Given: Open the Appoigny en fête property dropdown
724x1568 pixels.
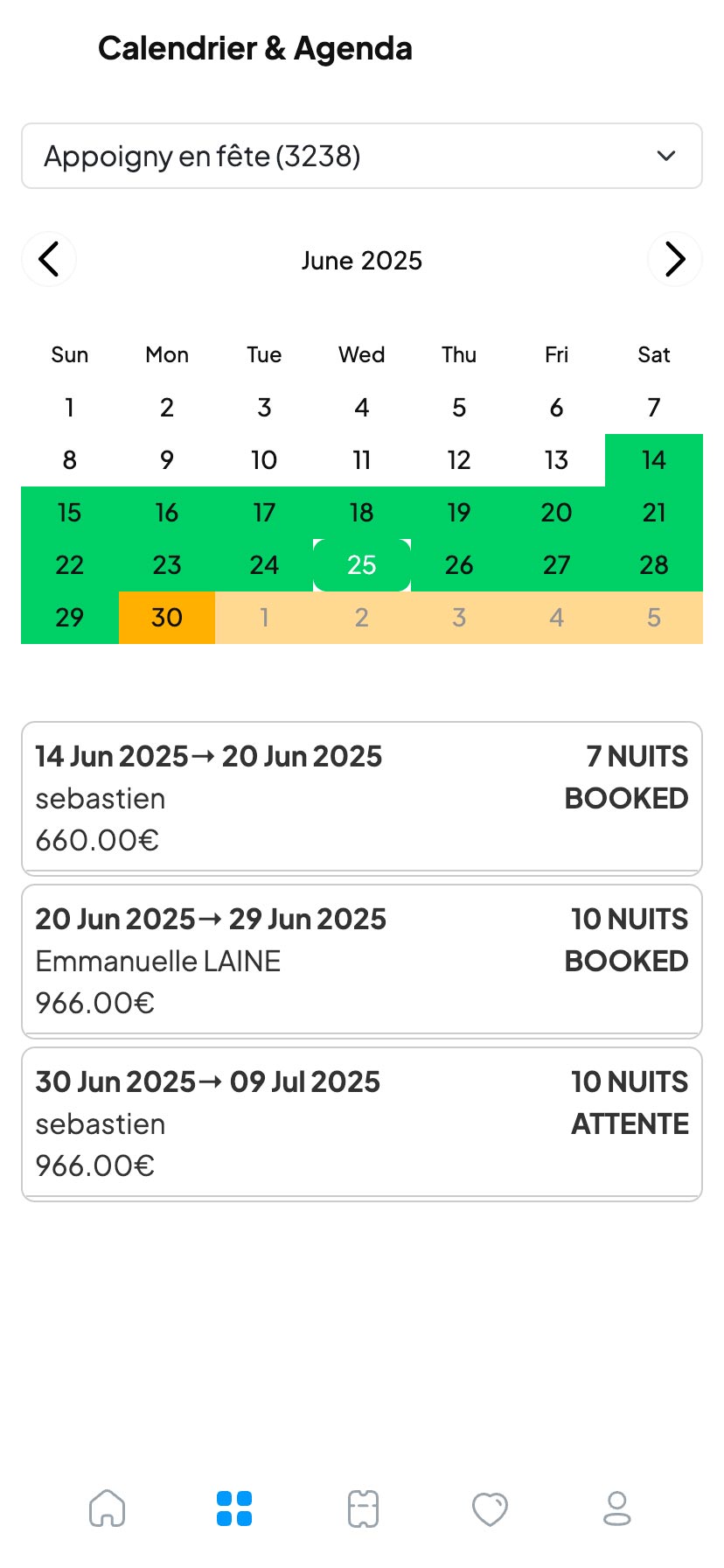Looking at the screenshot, I should pos(361,156).
